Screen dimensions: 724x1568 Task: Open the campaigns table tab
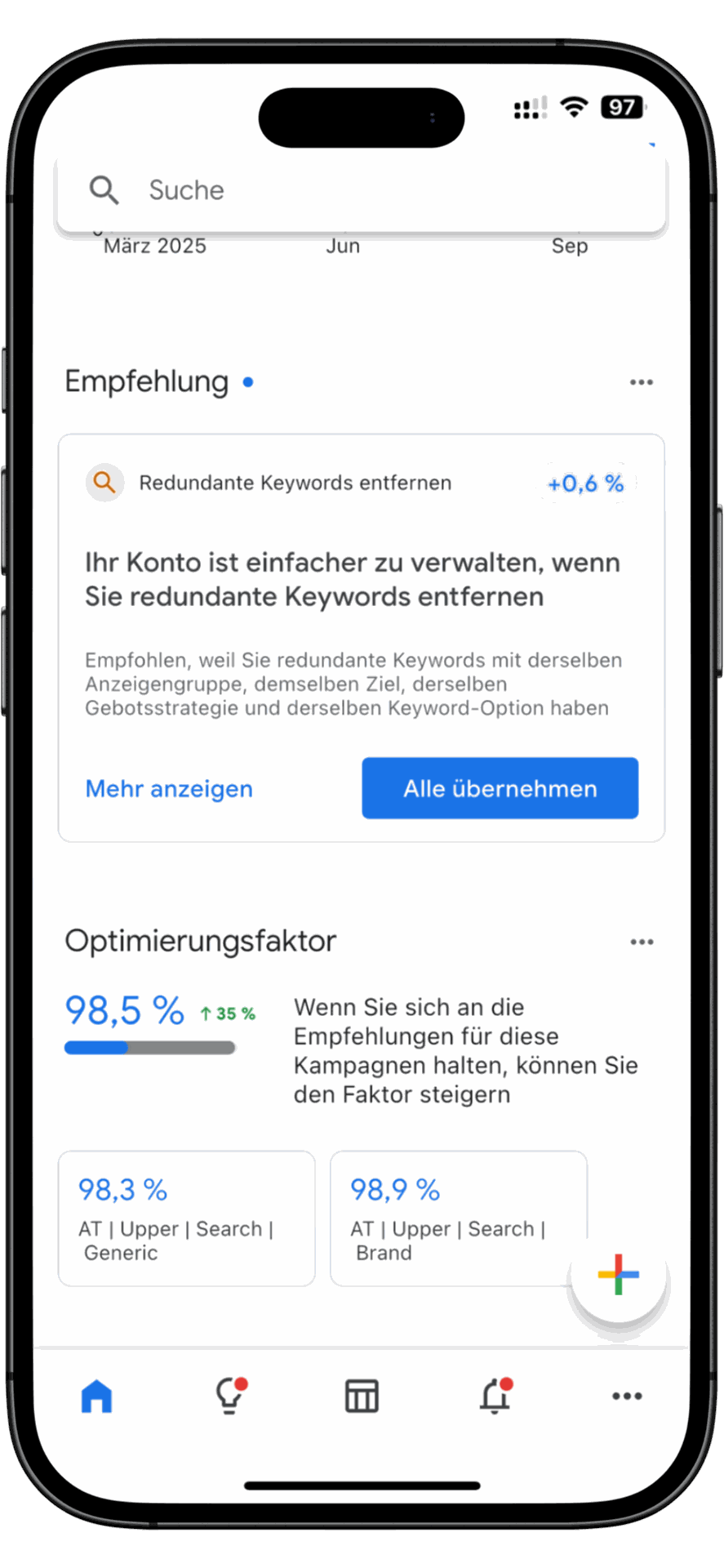(362, 1396)
